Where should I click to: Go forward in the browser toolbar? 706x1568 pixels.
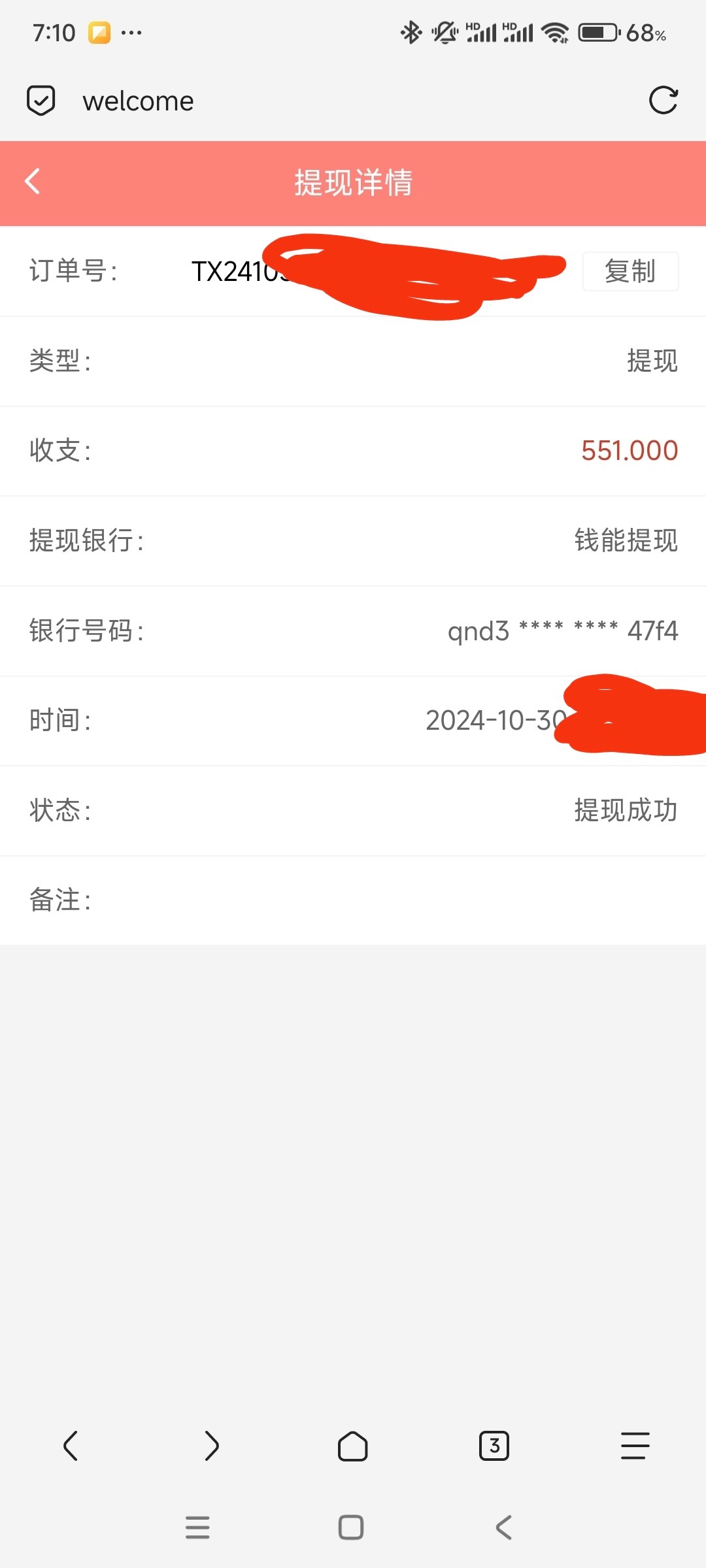click(x=212, y=1446)
